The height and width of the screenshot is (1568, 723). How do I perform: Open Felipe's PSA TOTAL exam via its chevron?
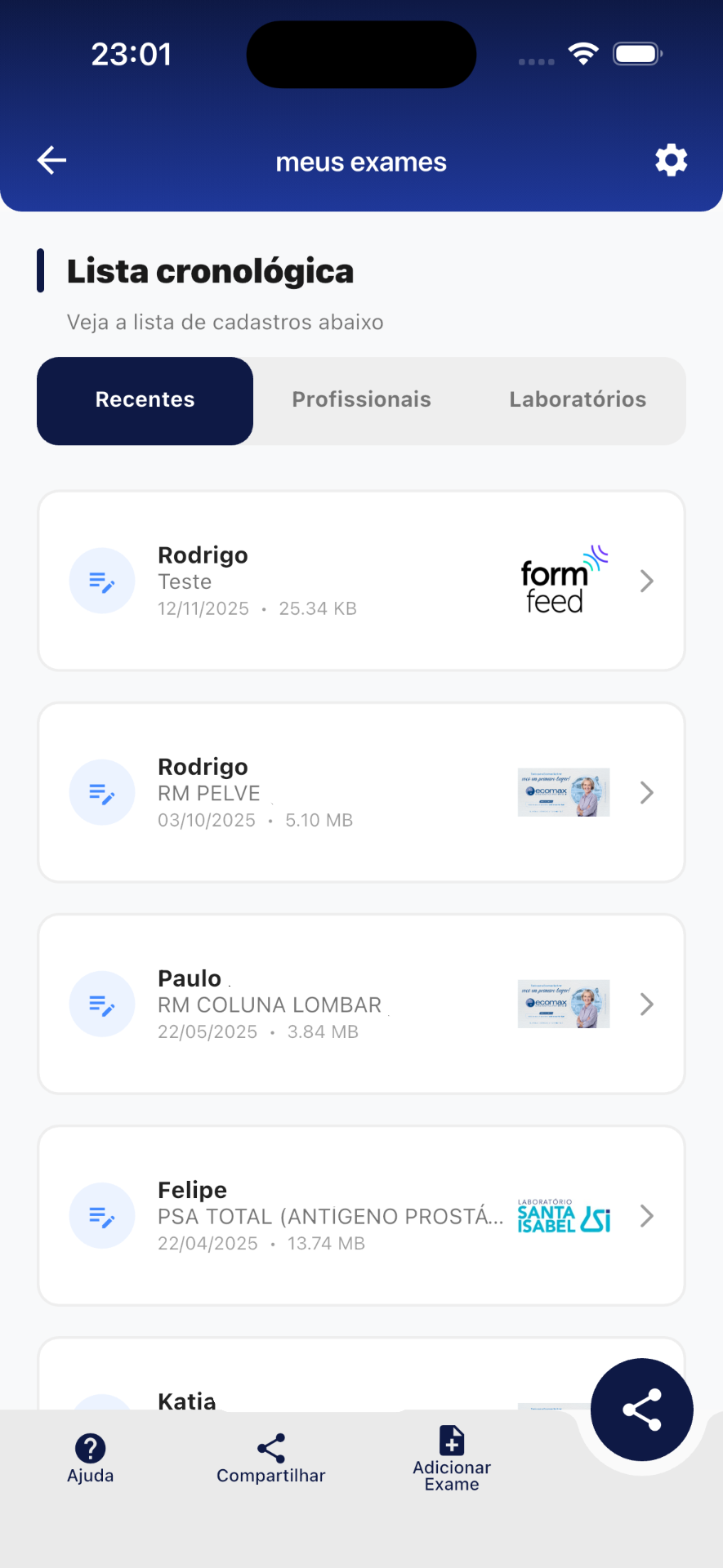(646, 1215)
